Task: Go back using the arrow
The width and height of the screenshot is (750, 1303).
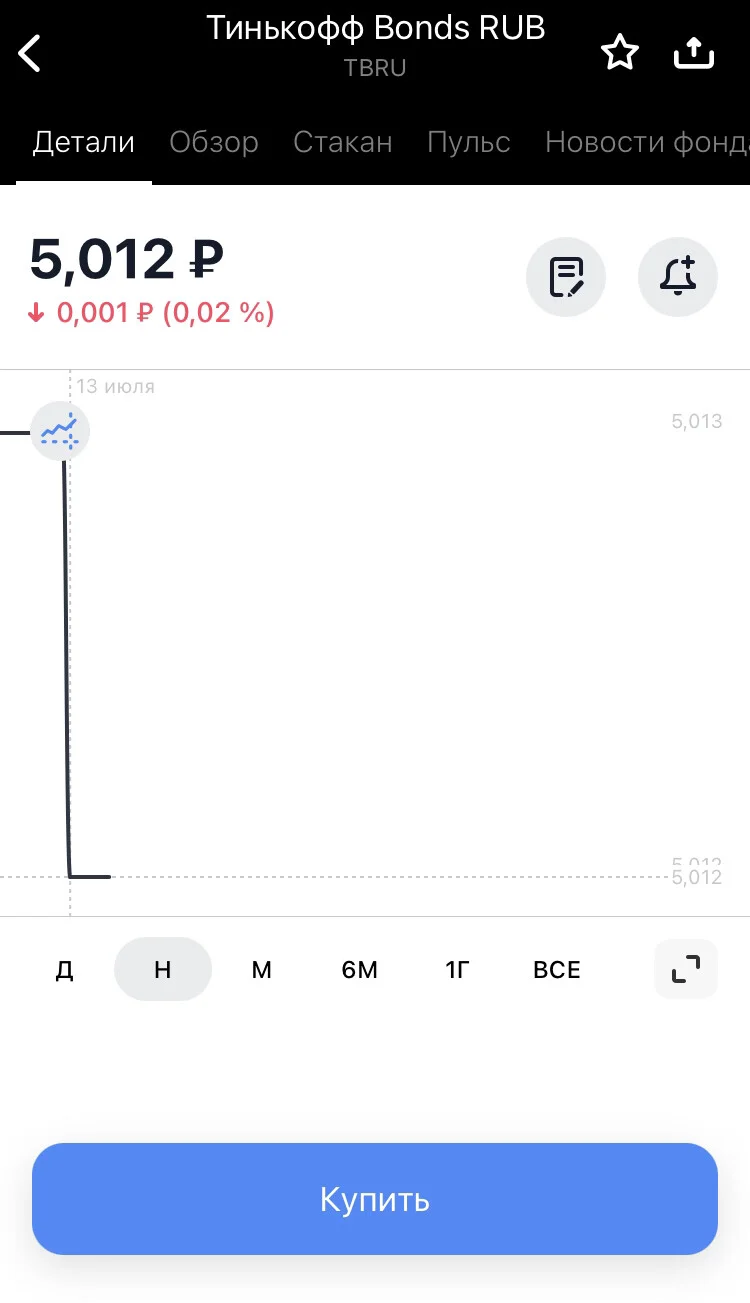Action: click(30, 53)
